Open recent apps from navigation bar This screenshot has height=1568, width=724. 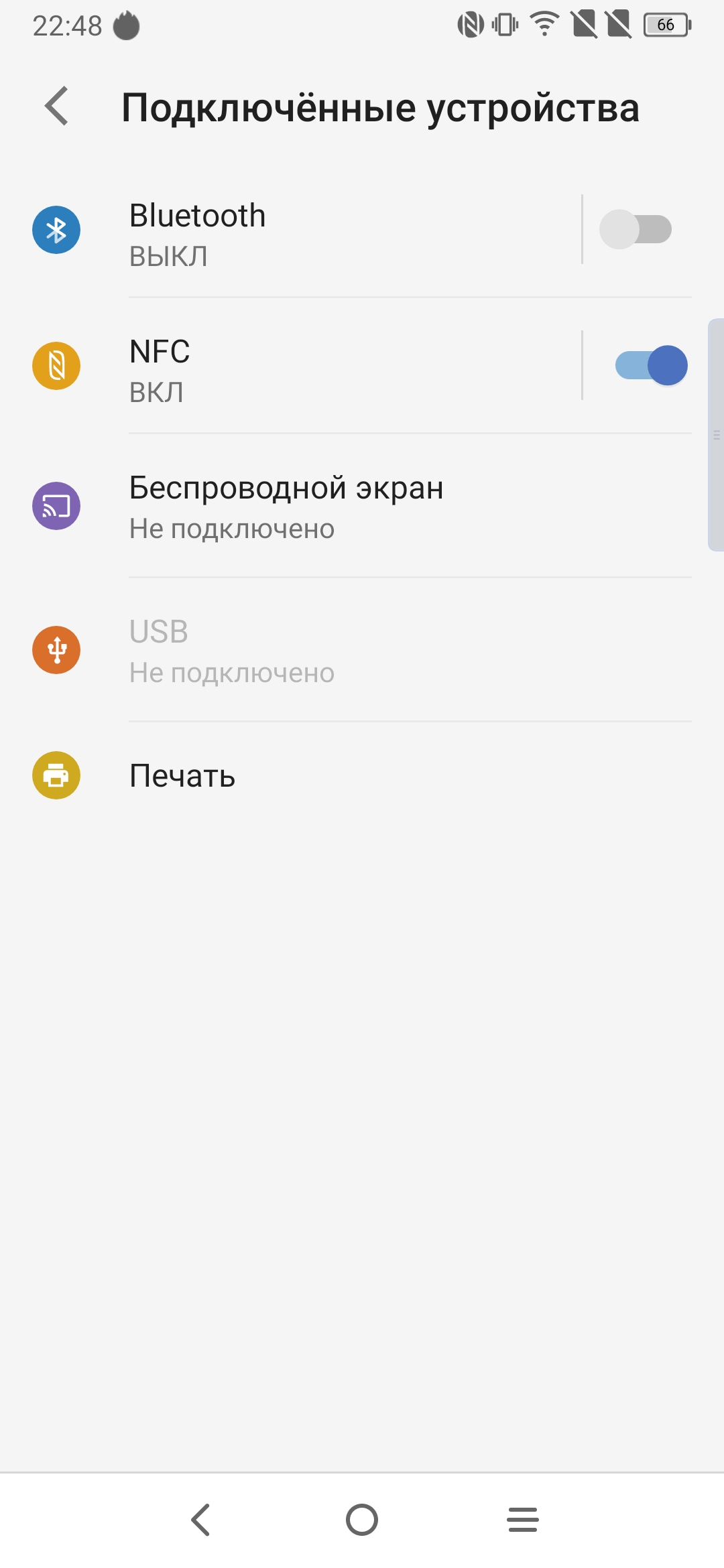523,1520
